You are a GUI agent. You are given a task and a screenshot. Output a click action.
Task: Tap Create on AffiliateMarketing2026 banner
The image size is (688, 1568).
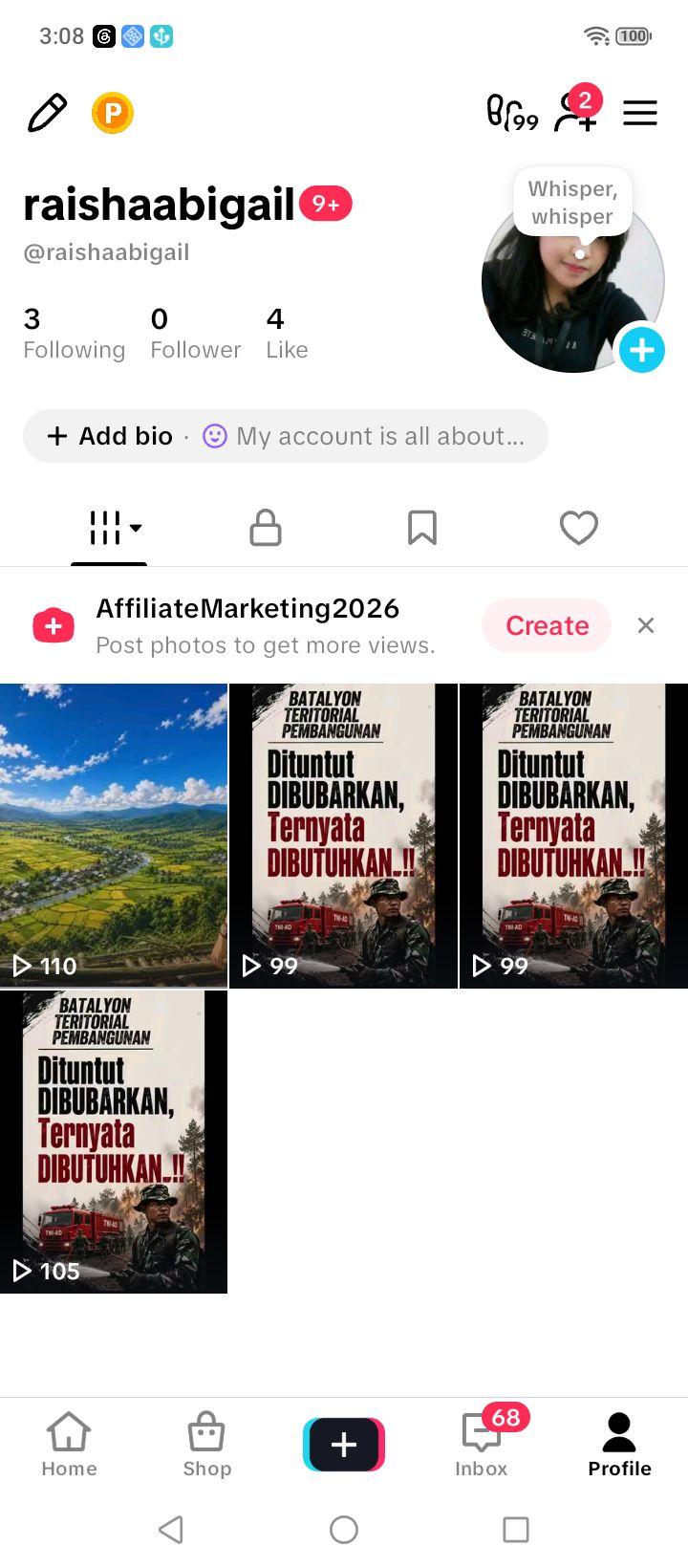547,625
